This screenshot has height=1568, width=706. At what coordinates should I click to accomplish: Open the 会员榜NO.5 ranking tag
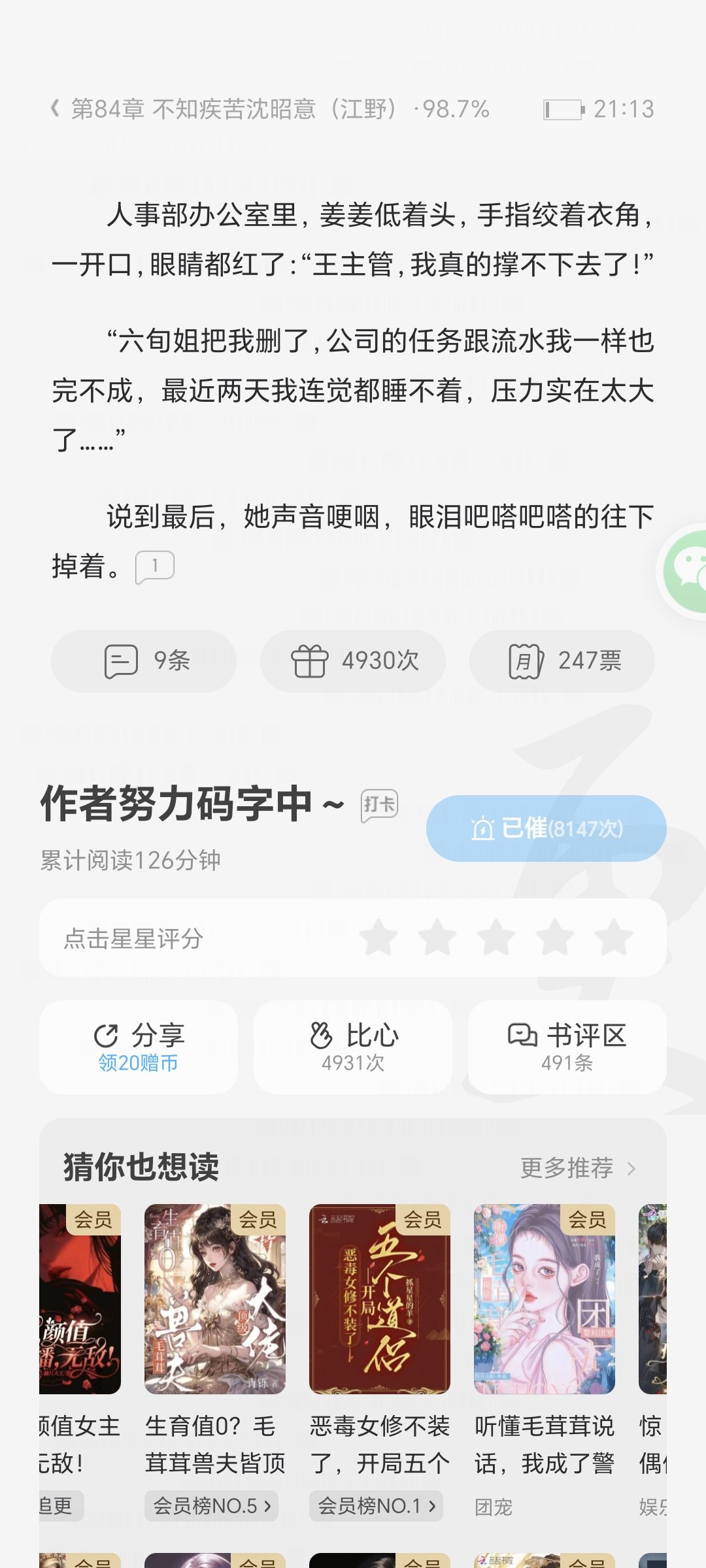click(212, 1506)
